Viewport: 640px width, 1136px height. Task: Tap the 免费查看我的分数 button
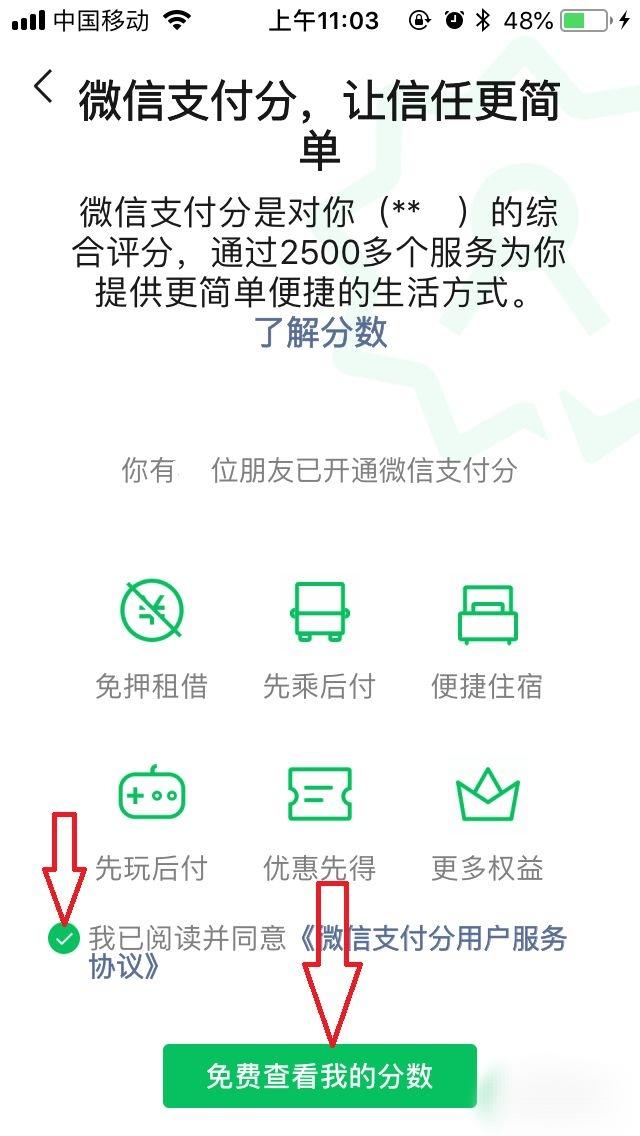point(319,1076)
